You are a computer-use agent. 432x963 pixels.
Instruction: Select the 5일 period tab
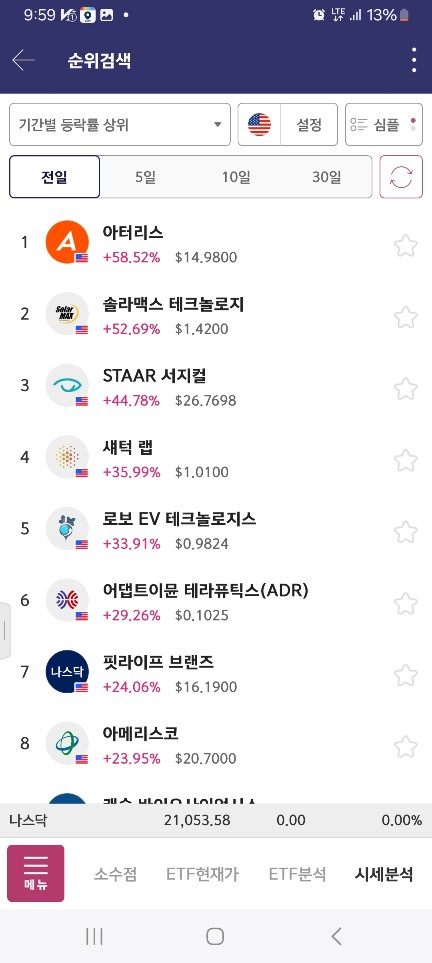pos(146,177)
